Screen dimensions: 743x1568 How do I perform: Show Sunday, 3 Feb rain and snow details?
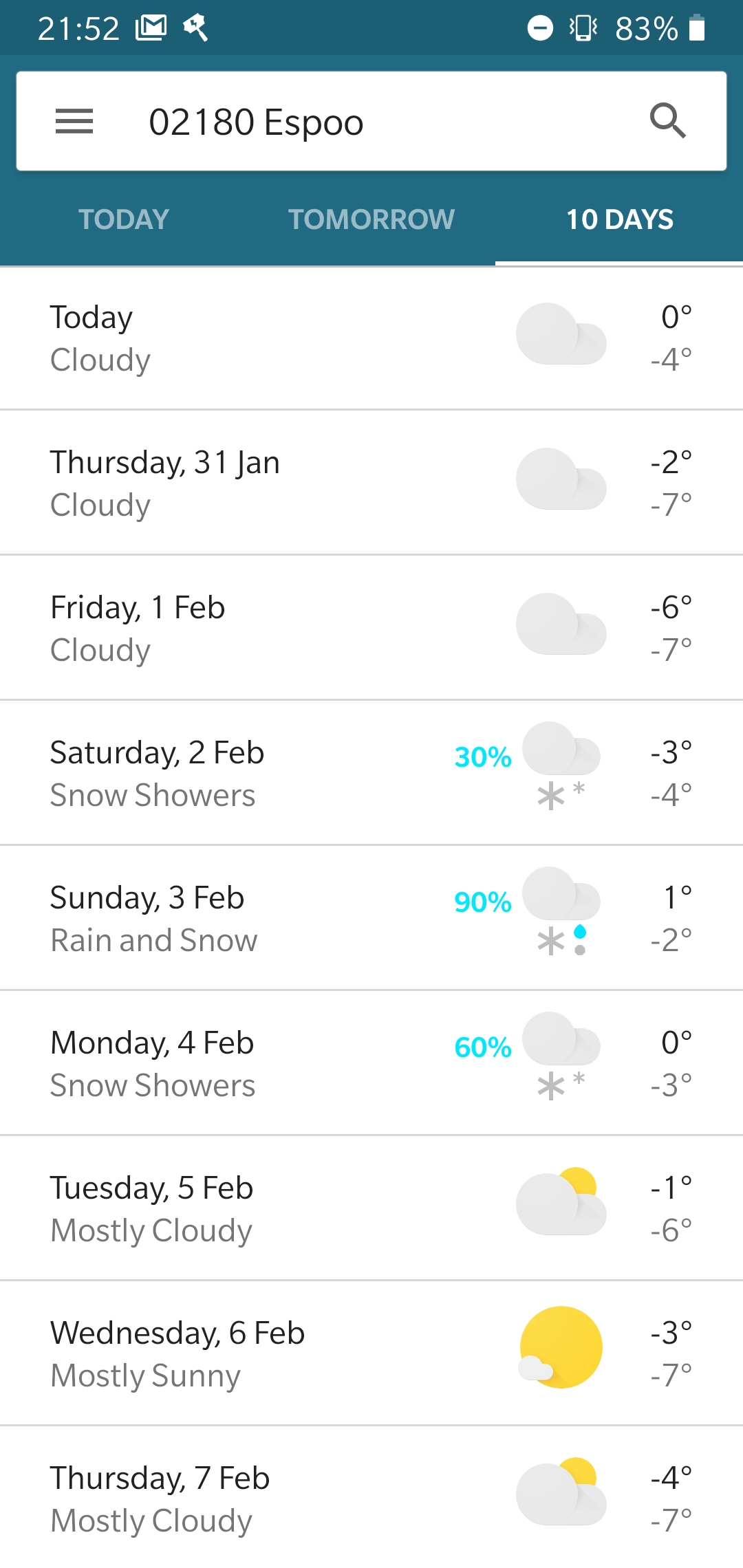click(371, 918)
